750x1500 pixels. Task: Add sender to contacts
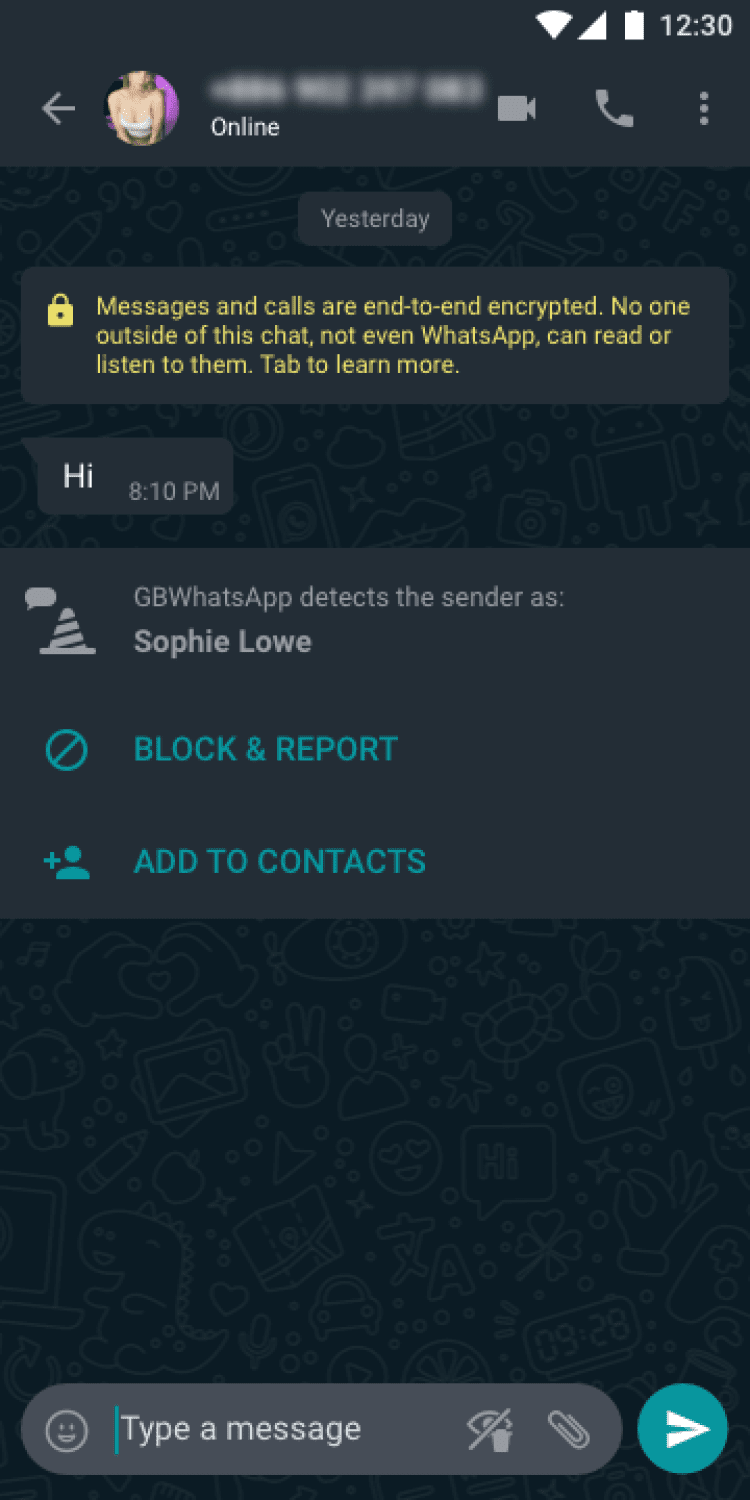pos(279,861)
